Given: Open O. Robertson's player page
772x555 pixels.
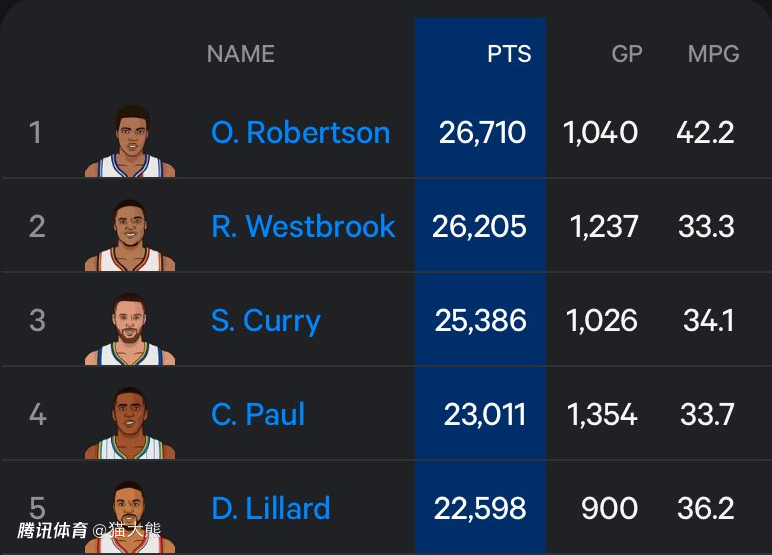Looking at the screenshot, I should (300, 132).
